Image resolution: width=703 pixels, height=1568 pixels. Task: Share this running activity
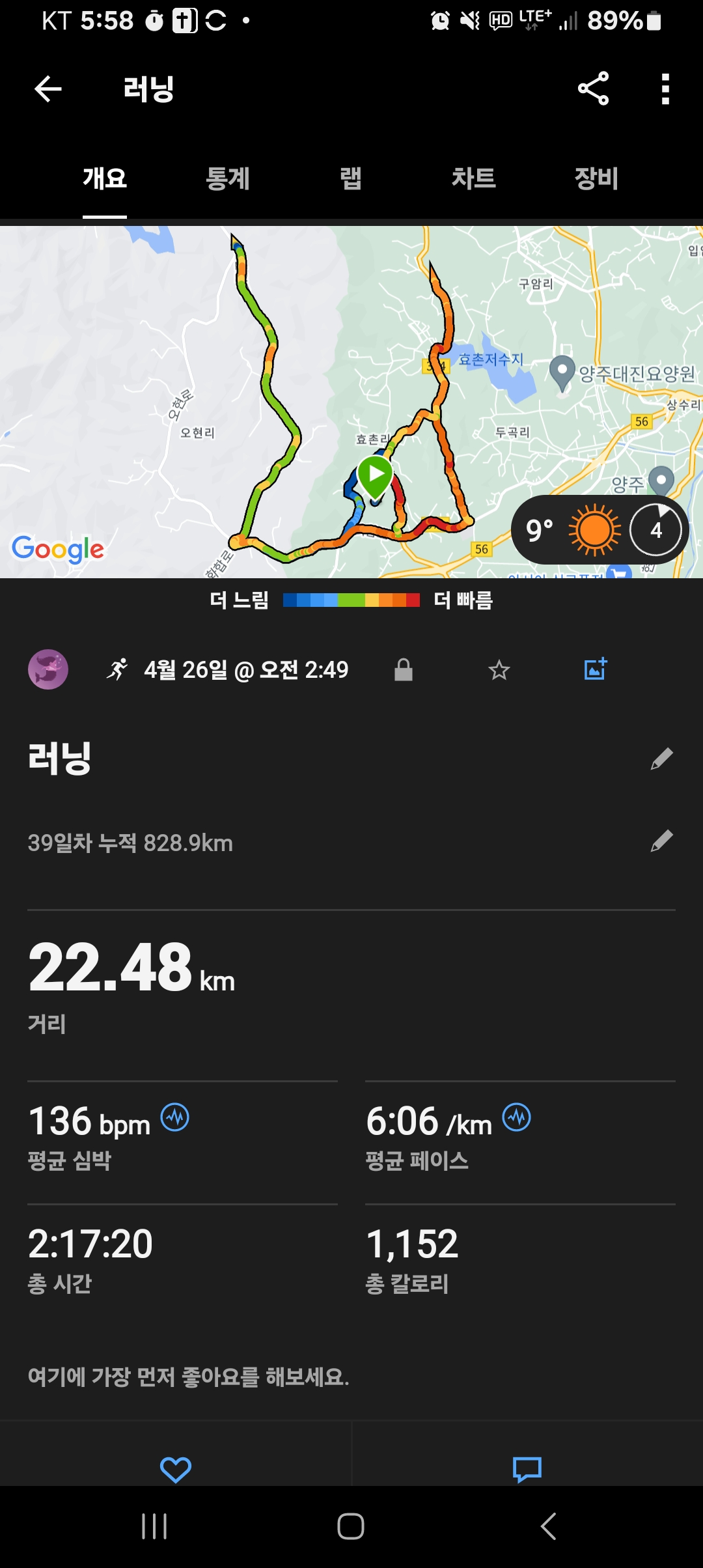(593, 89)
